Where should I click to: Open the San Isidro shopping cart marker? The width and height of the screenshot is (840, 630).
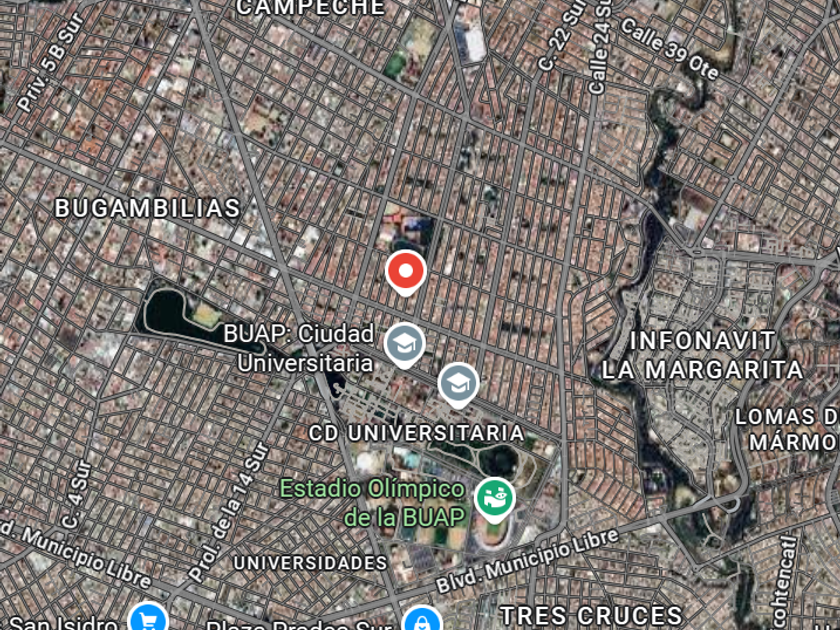click(149, 618)
